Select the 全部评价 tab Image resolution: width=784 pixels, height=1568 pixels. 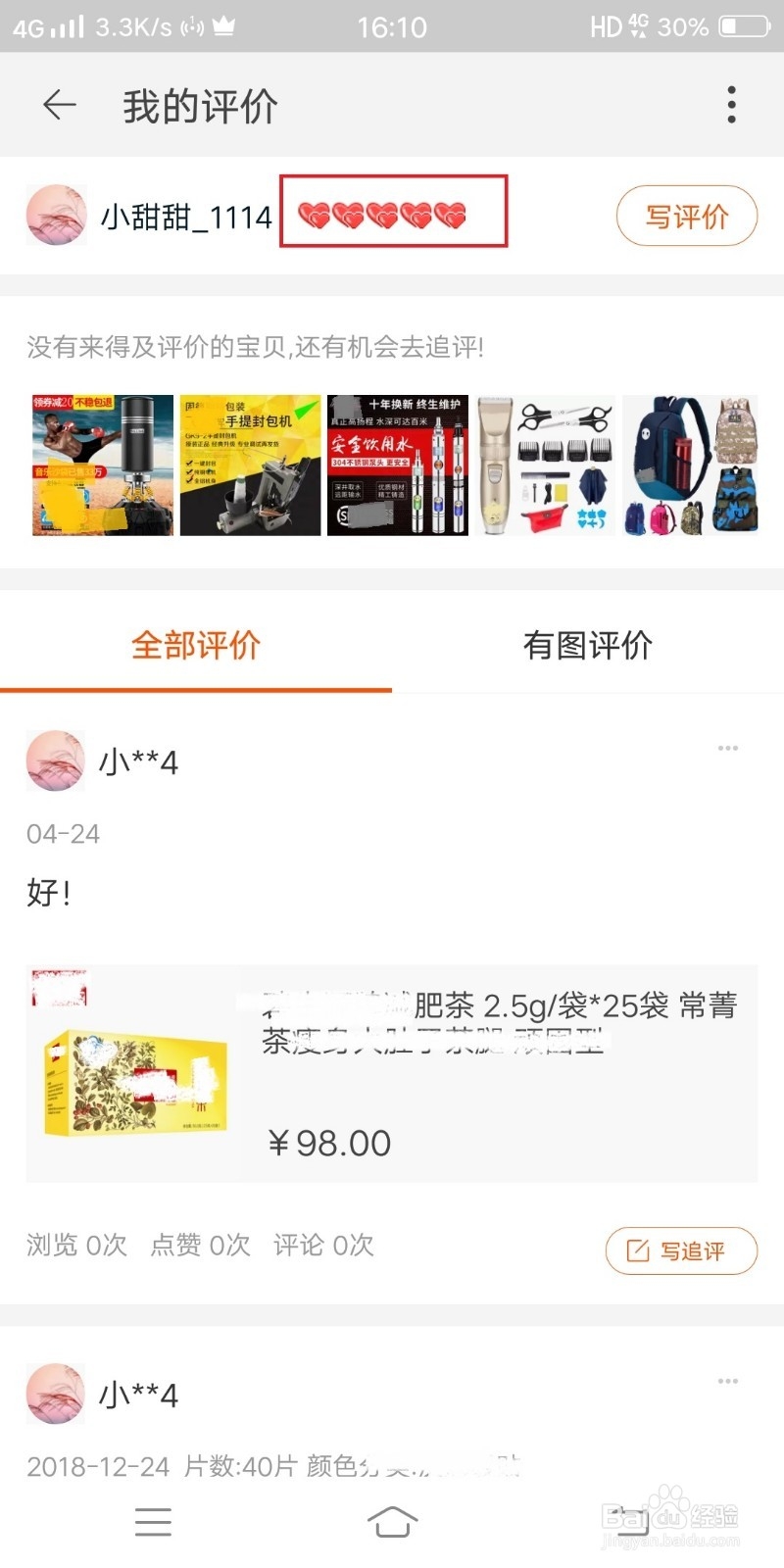tap(195, 645)
